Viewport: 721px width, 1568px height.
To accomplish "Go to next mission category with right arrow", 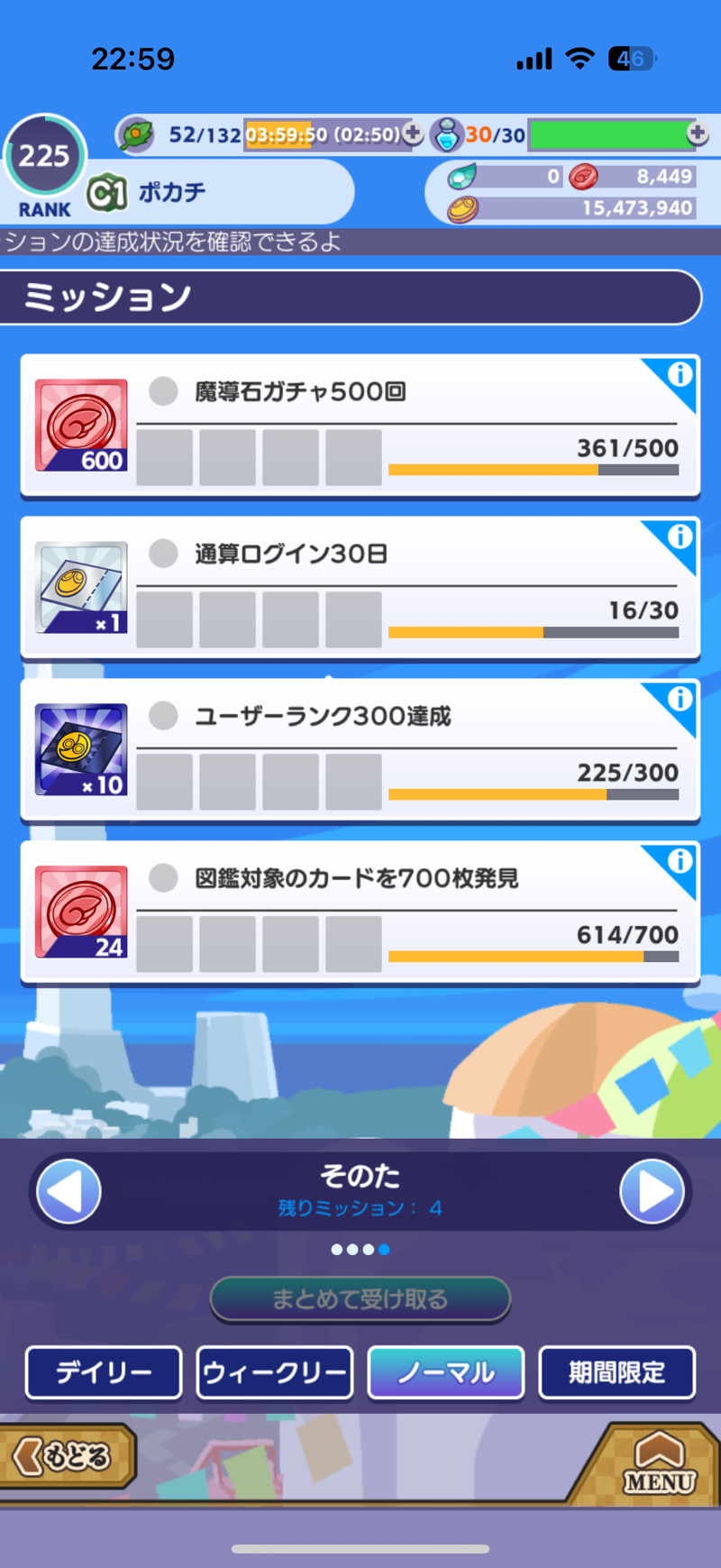I will point(652,1191).
